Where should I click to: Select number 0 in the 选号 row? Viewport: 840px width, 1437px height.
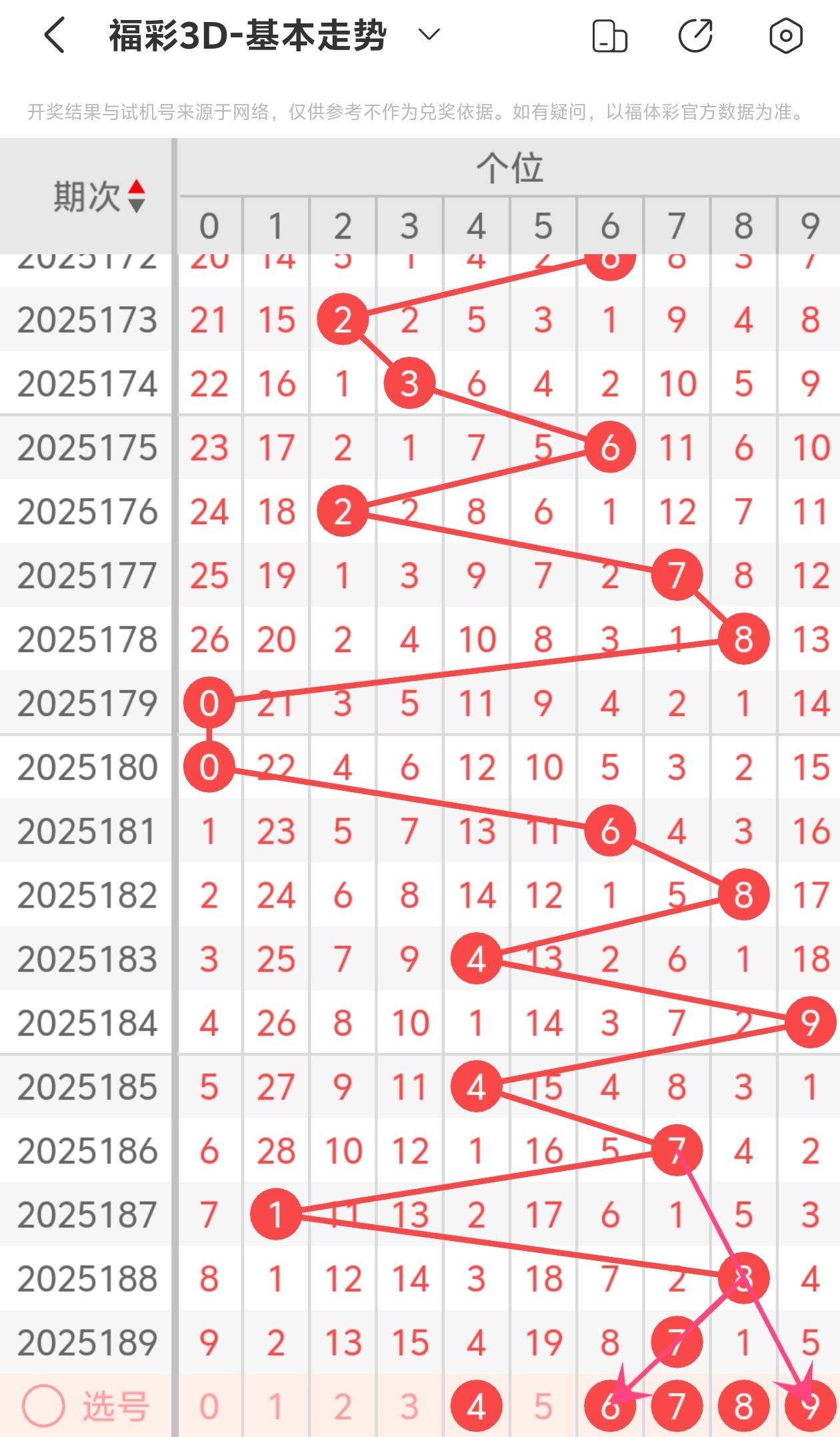[209, 1406]
